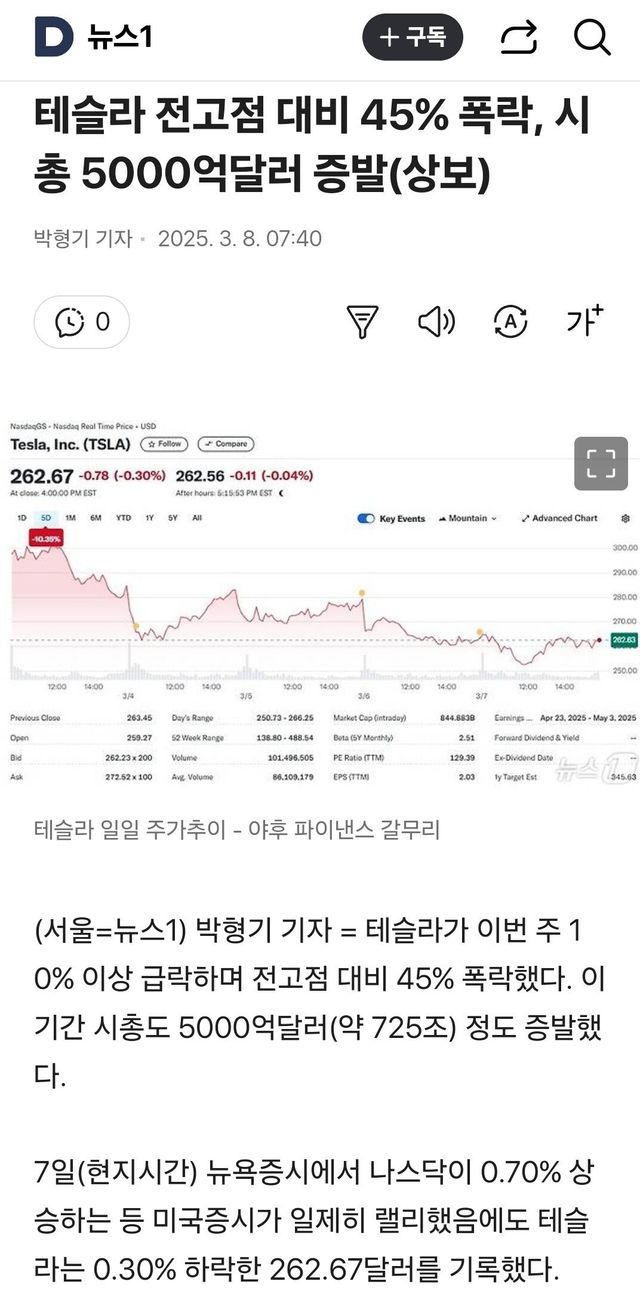The width and height of the screenshot is (640, 1301).
Task: Adjust font size with 가+ icon
Action: (585, 320)
